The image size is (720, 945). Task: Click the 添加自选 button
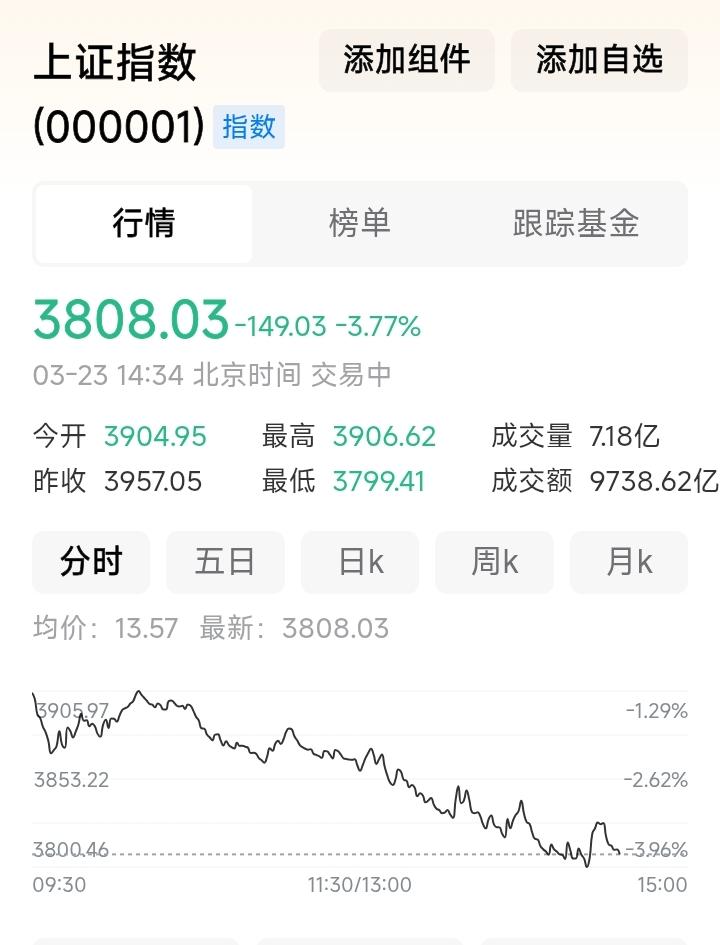point(598,60)
